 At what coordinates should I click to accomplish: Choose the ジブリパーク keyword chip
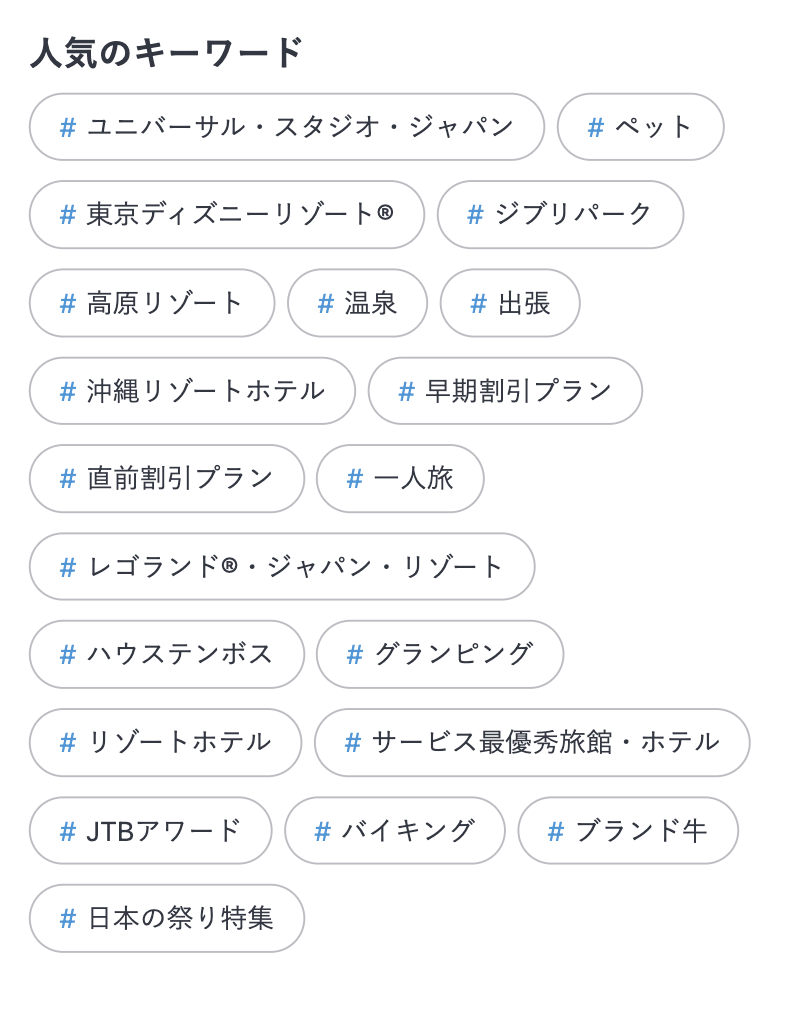coord(560,215)
